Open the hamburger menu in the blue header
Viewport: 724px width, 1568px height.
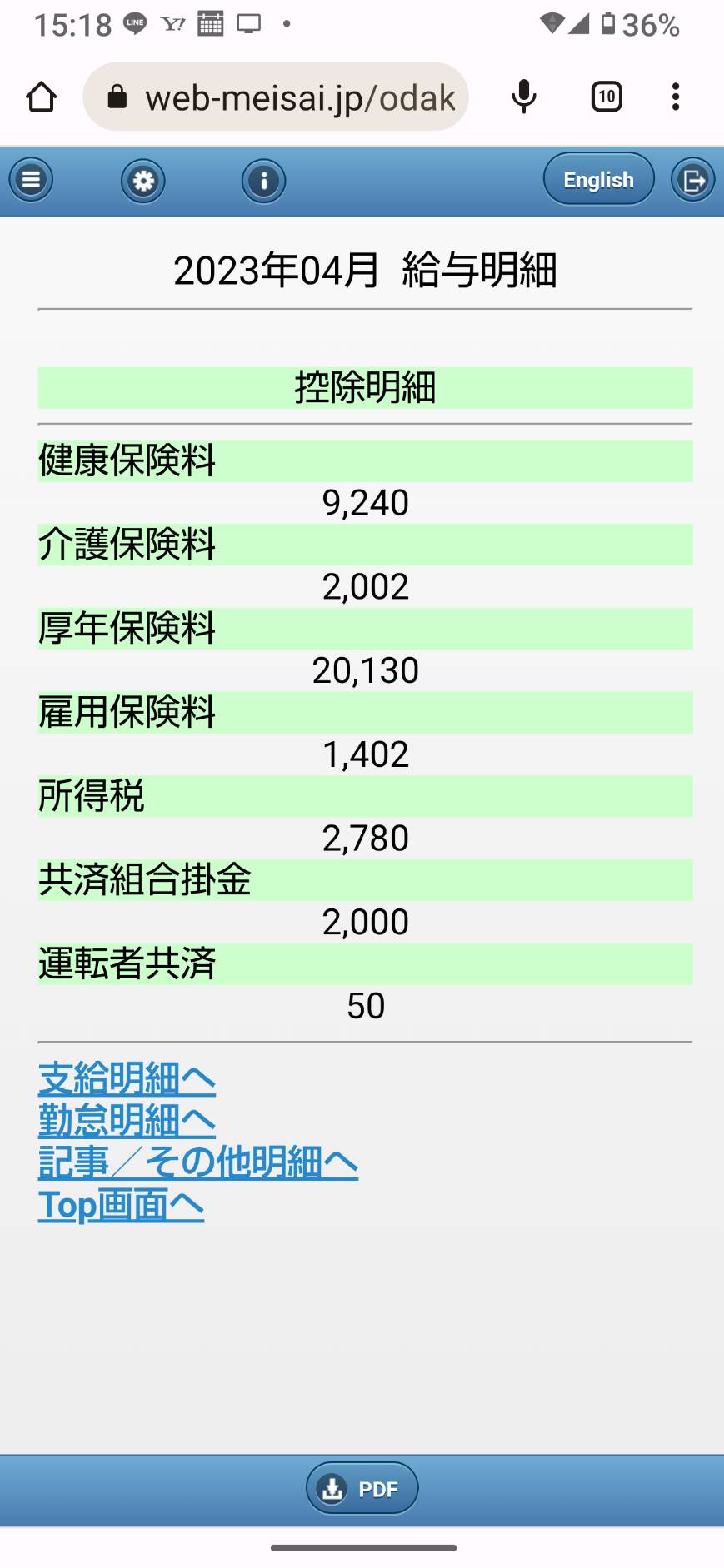pyautogui.click(x=31, y=180)
